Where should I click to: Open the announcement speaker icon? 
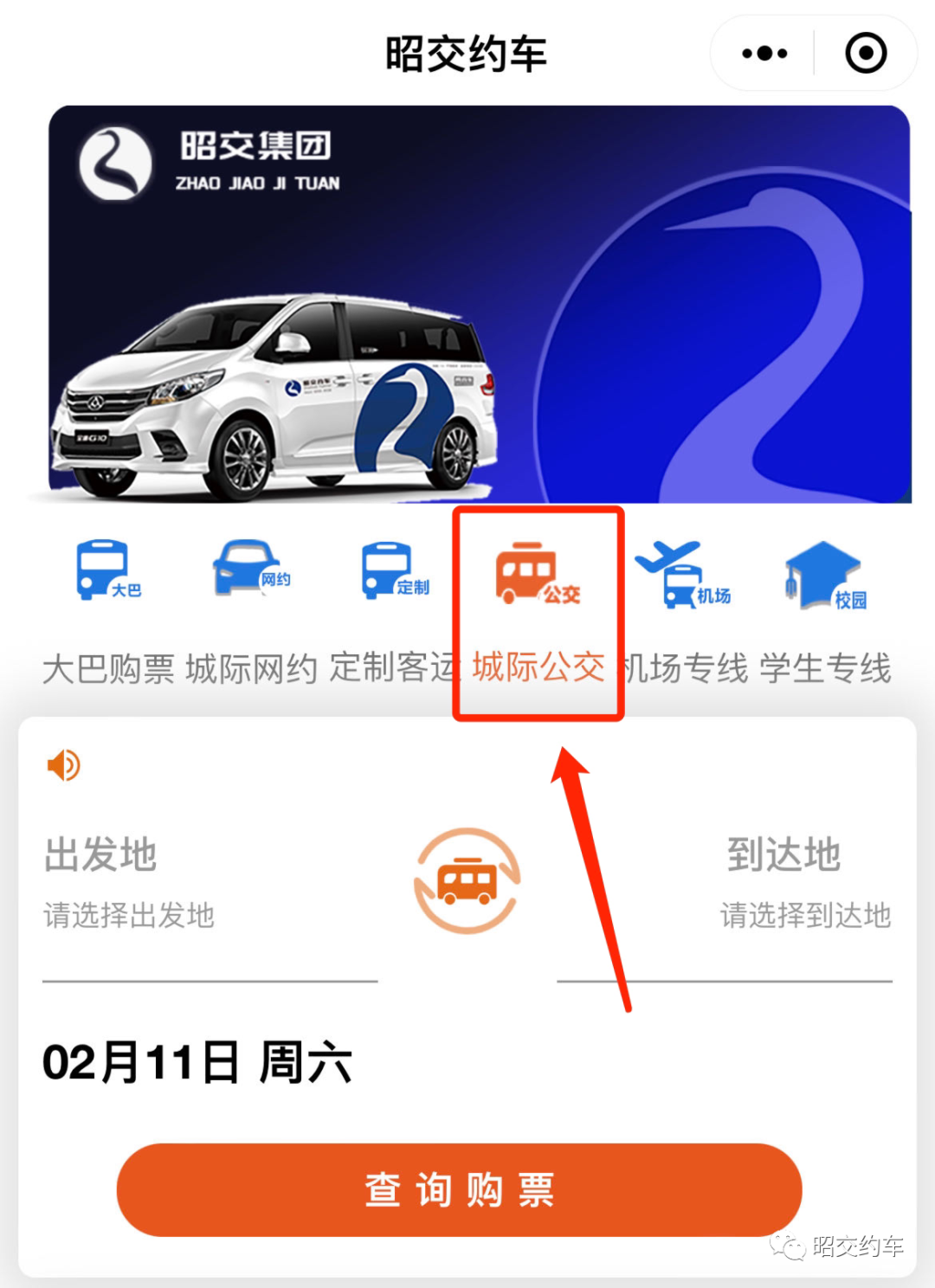(63, 765)
